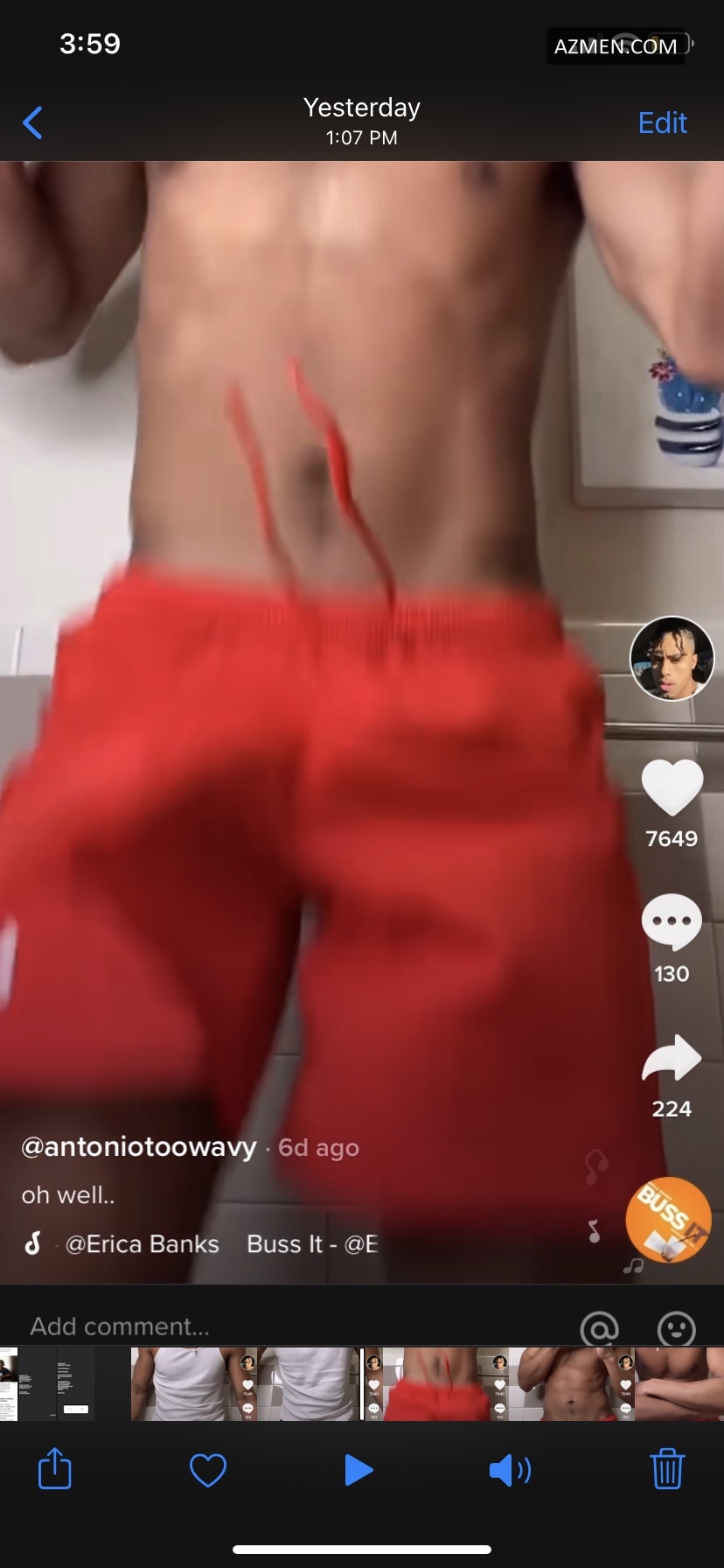Share this video

pyautogui.click(x=55, y=1469)
